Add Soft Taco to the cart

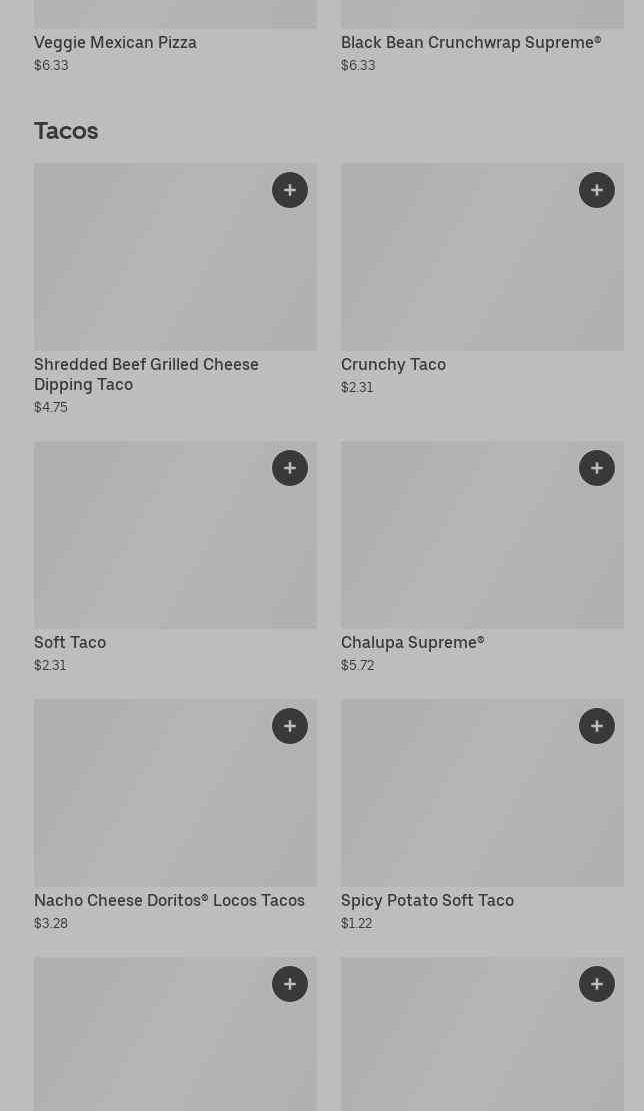tap(290, 468)
